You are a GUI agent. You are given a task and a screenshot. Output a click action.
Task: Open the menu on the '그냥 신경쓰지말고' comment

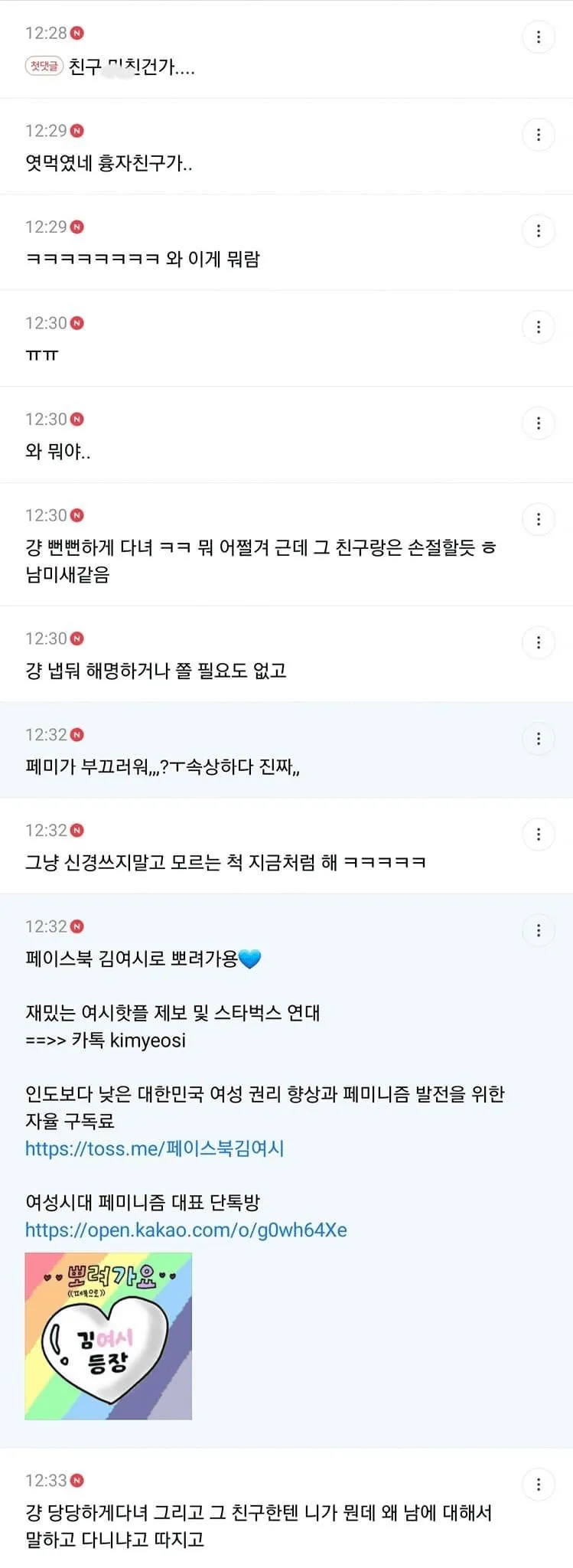pos(539,834)
